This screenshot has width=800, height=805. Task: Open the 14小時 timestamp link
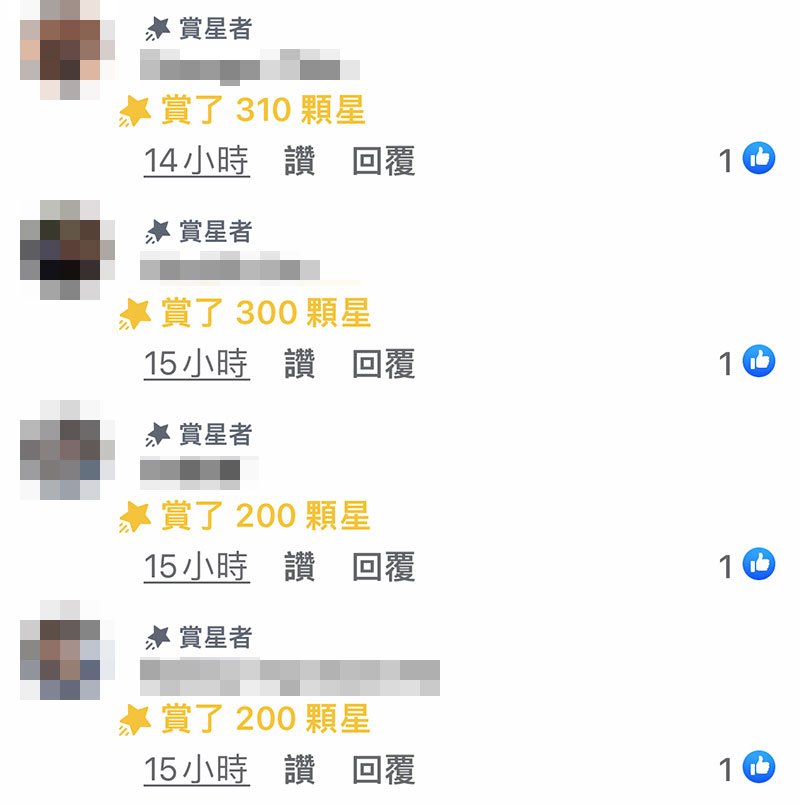click(x=196, y=162)
